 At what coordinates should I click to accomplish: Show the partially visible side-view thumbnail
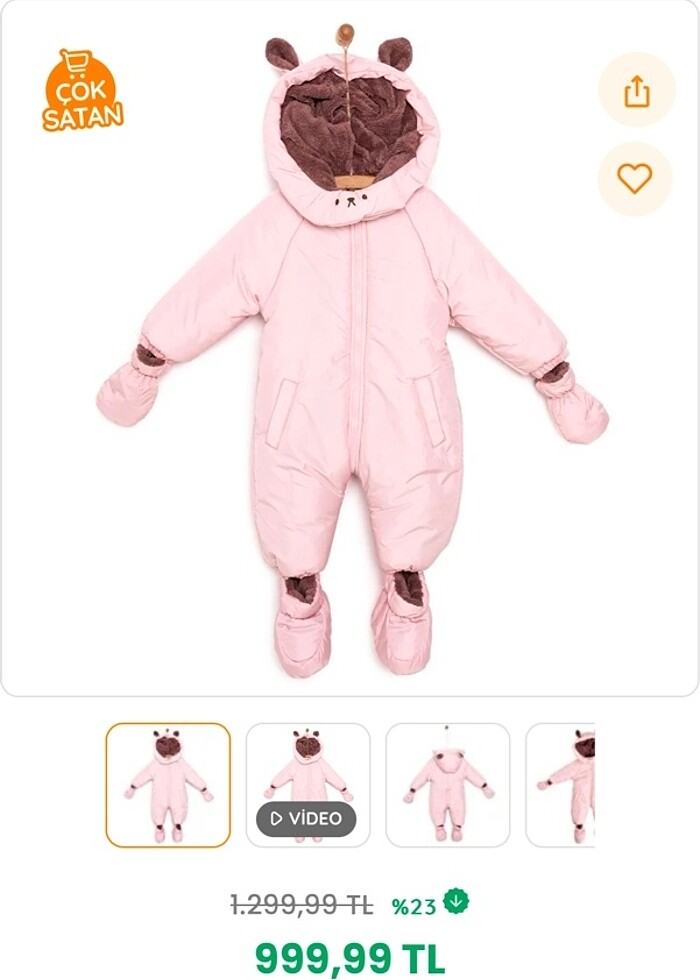pyautogui.click(x=562, y=785)
